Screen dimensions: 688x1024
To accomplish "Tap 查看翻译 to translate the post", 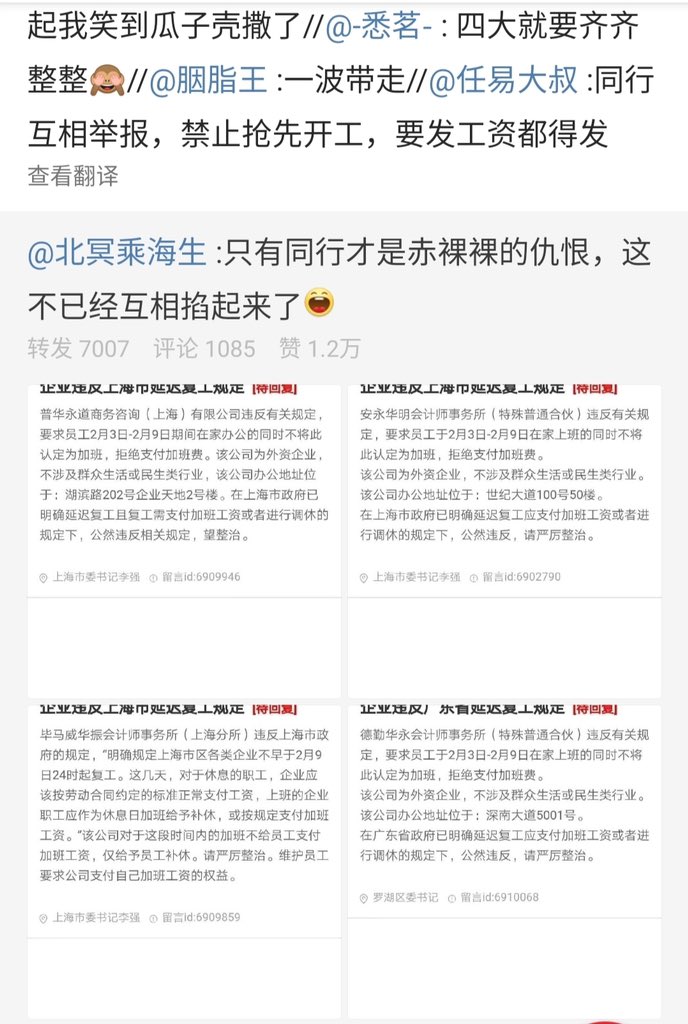I will (73, 176).
